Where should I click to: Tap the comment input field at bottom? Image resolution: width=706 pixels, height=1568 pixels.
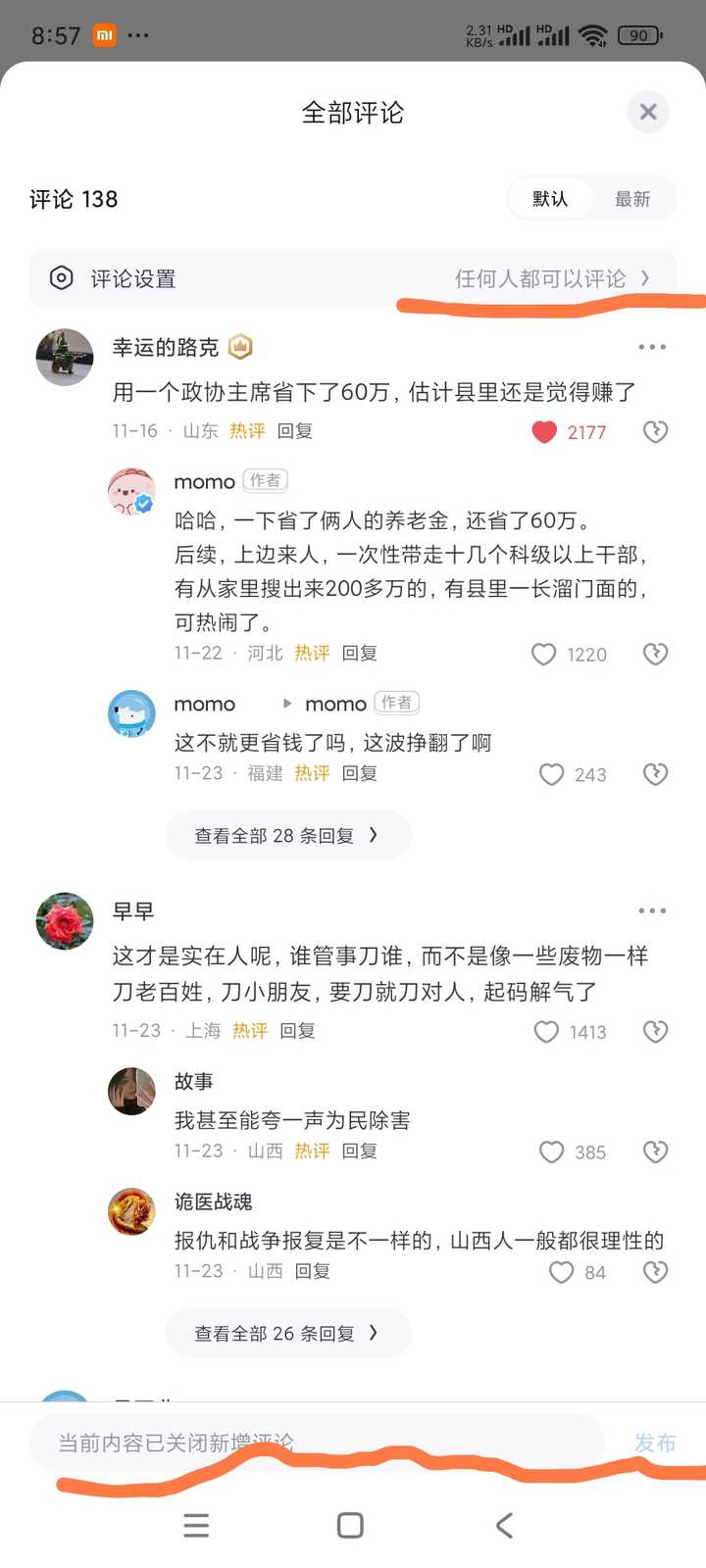point(316,1443)
